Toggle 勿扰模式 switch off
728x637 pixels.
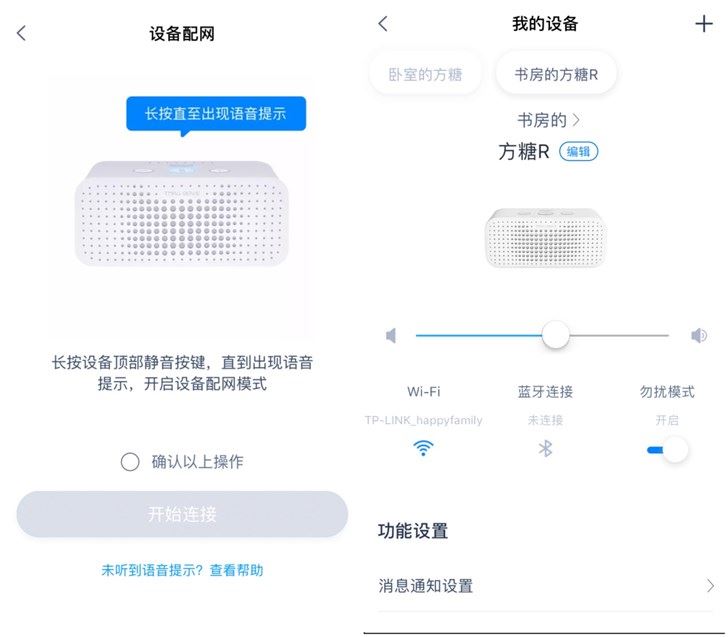[x=667, y=449]
